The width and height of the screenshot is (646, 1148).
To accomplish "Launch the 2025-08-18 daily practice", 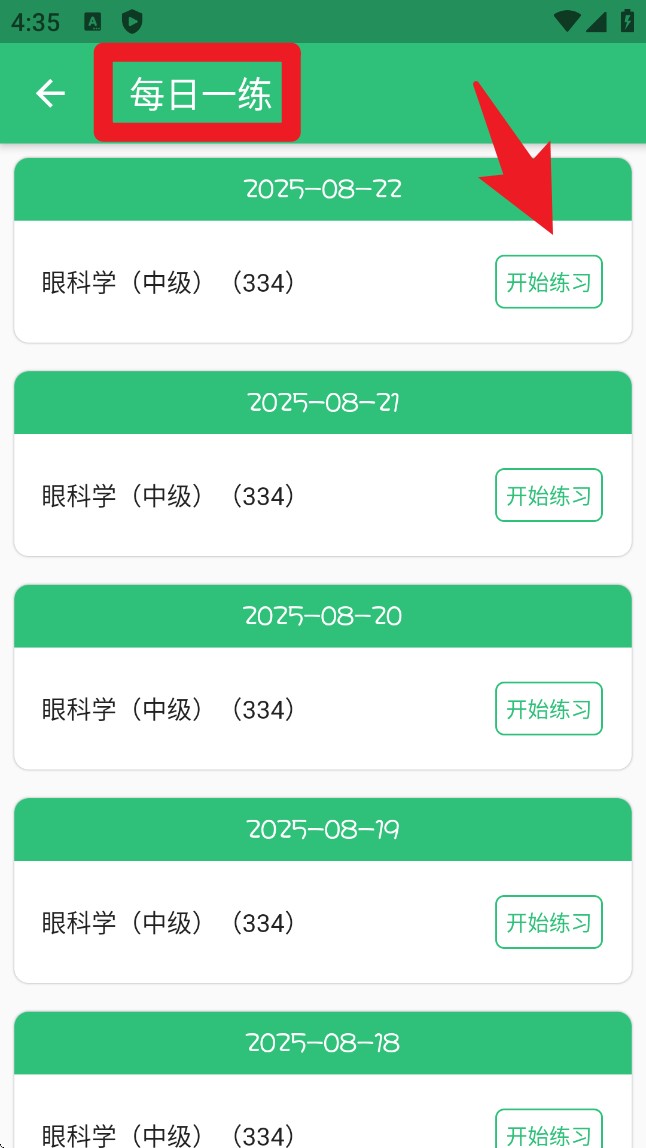I will pos(549,1132).
